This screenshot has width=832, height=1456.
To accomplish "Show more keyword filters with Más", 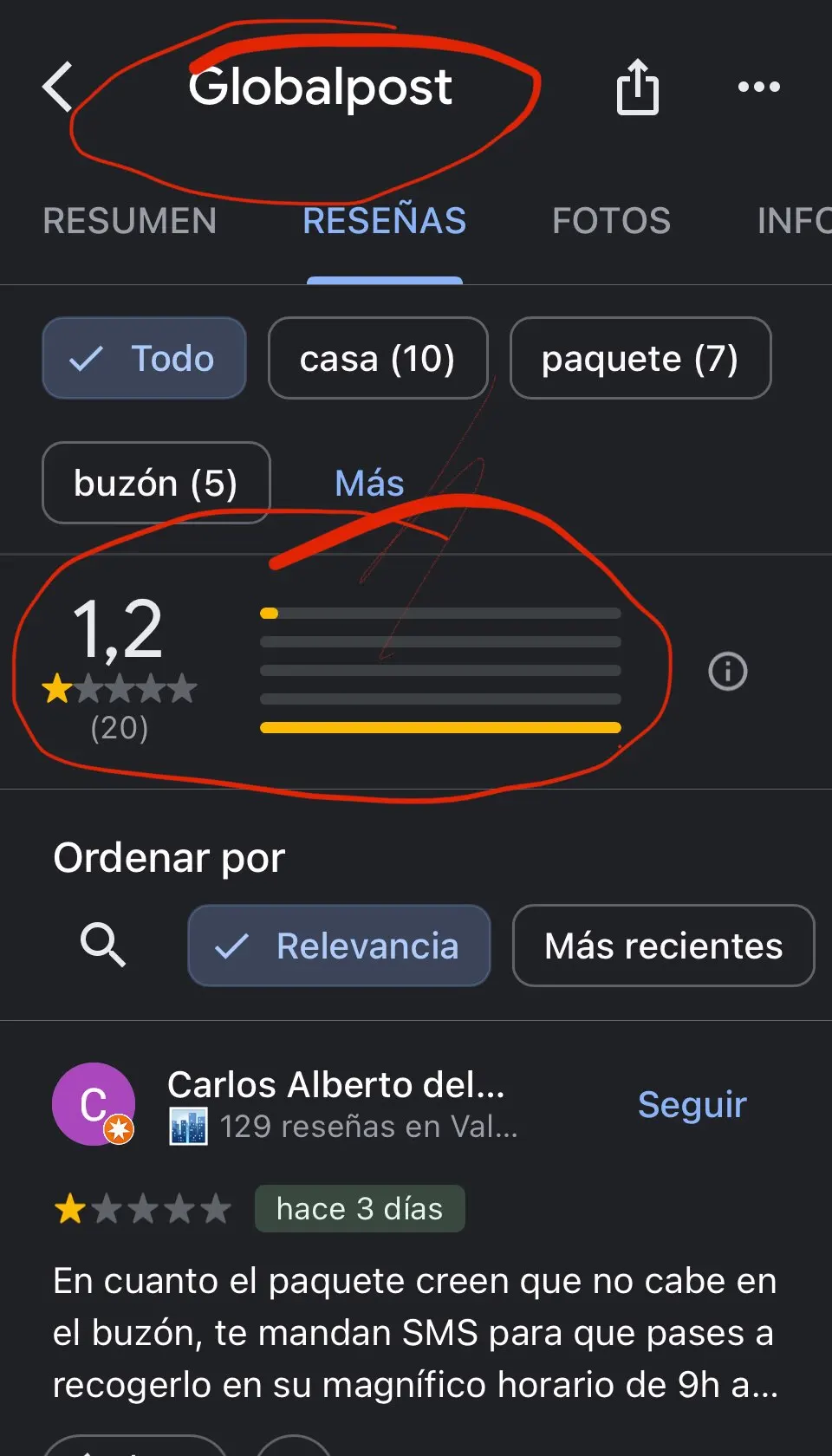I will coord(369,483).
